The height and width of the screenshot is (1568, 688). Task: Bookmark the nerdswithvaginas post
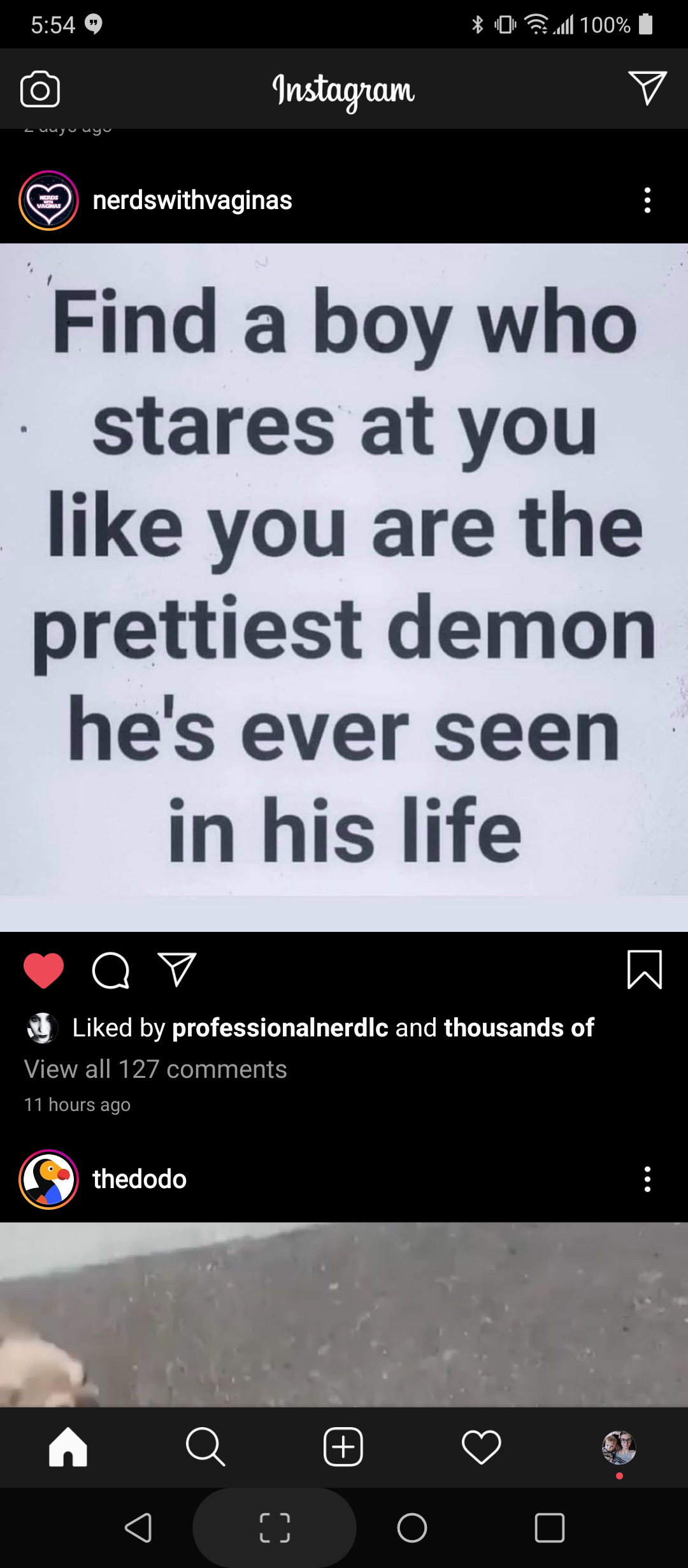pyautogui.click(x=645, y=969)
